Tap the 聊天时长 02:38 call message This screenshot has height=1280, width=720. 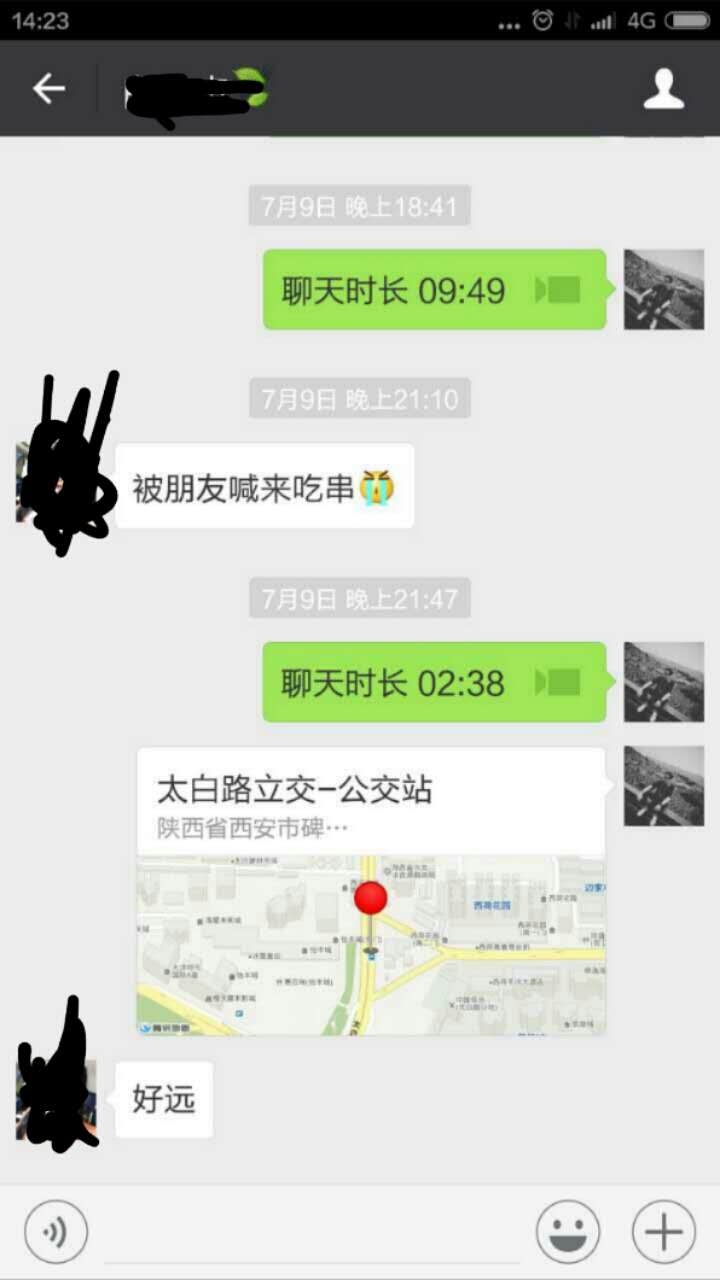point(434,683)
